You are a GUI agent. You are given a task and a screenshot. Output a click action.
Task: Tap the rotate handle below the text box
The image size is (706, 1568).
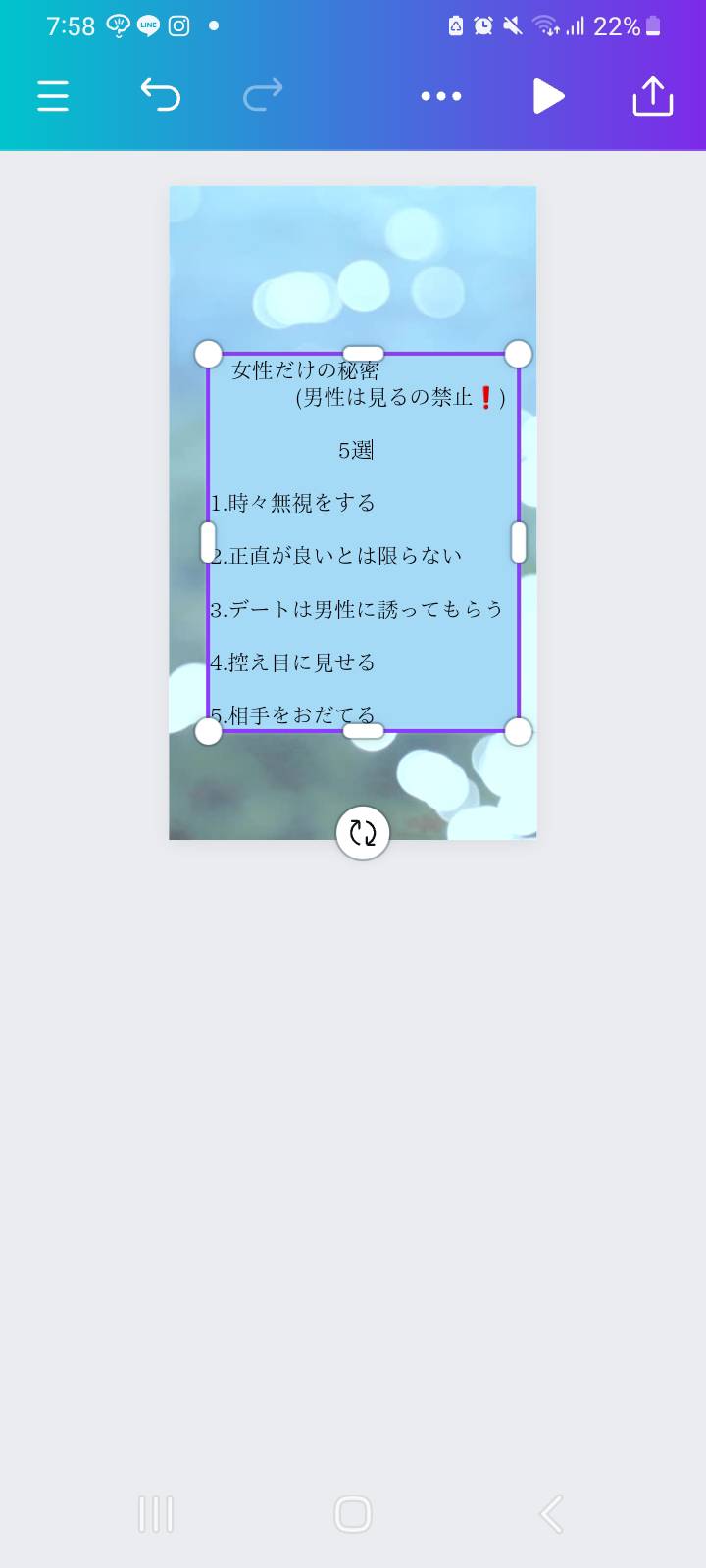(x=363, y=833)
